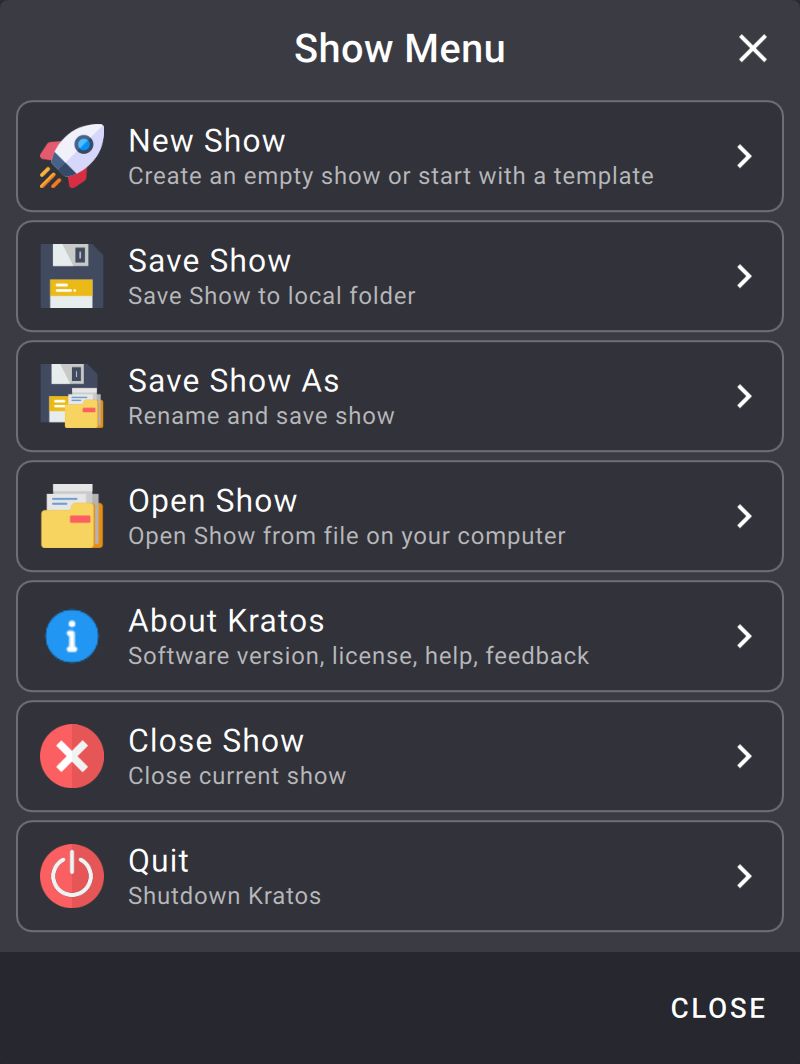
Task: View About Kratos information
Action: (400, 636)
